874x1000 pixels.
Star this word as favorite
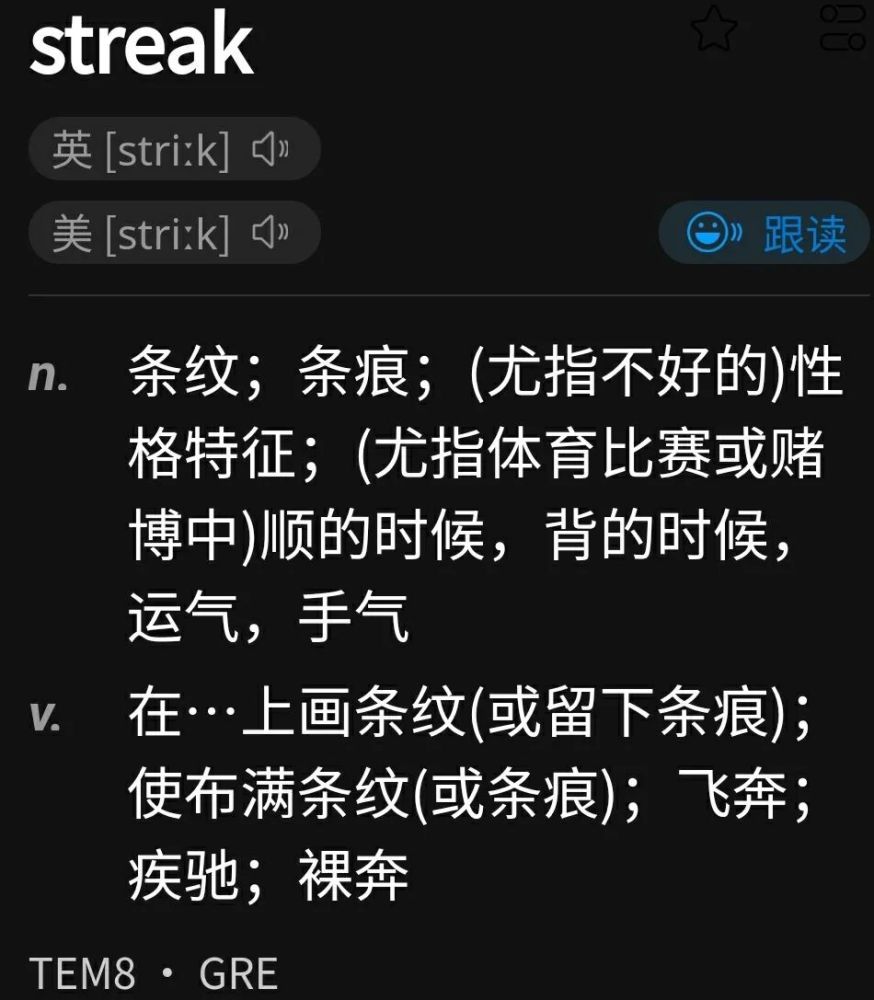click(x=713, y=28)
